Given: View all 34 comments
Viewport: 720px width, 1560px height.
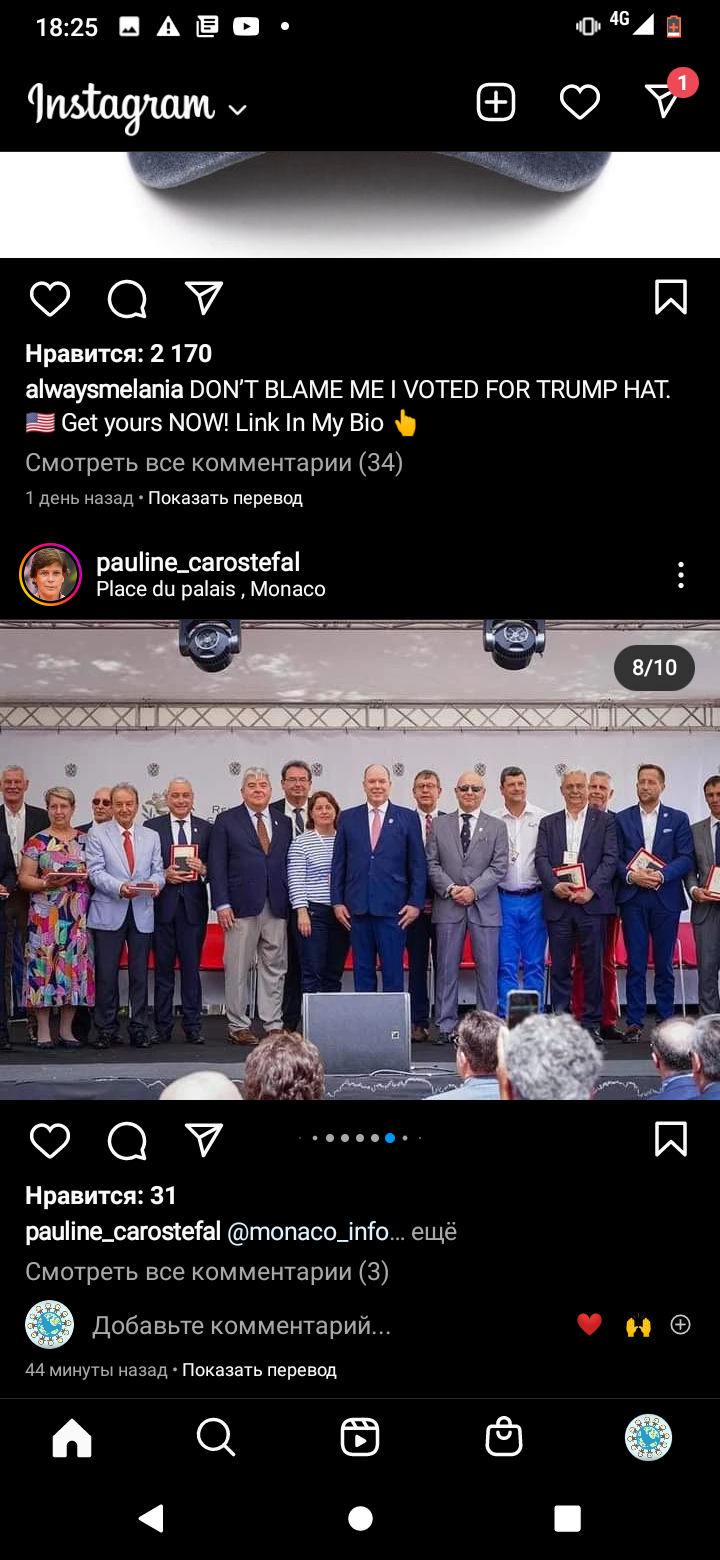Looking at the screenshot, I should point(213,462).
